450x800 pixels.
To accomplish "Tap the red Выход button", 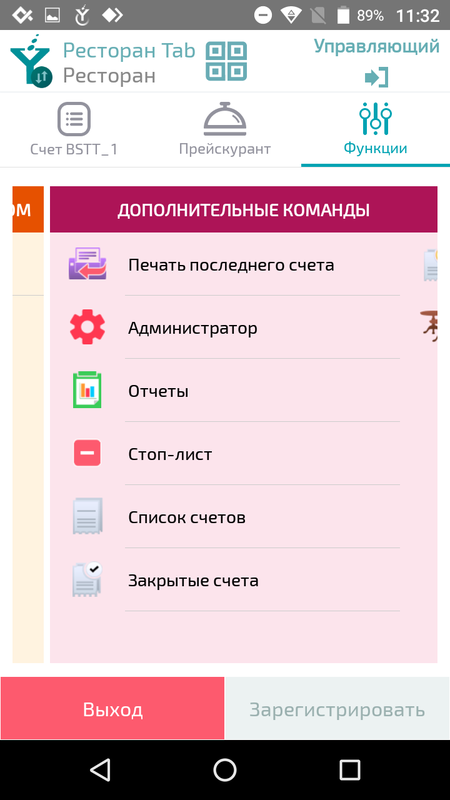I will pos(112,709).
